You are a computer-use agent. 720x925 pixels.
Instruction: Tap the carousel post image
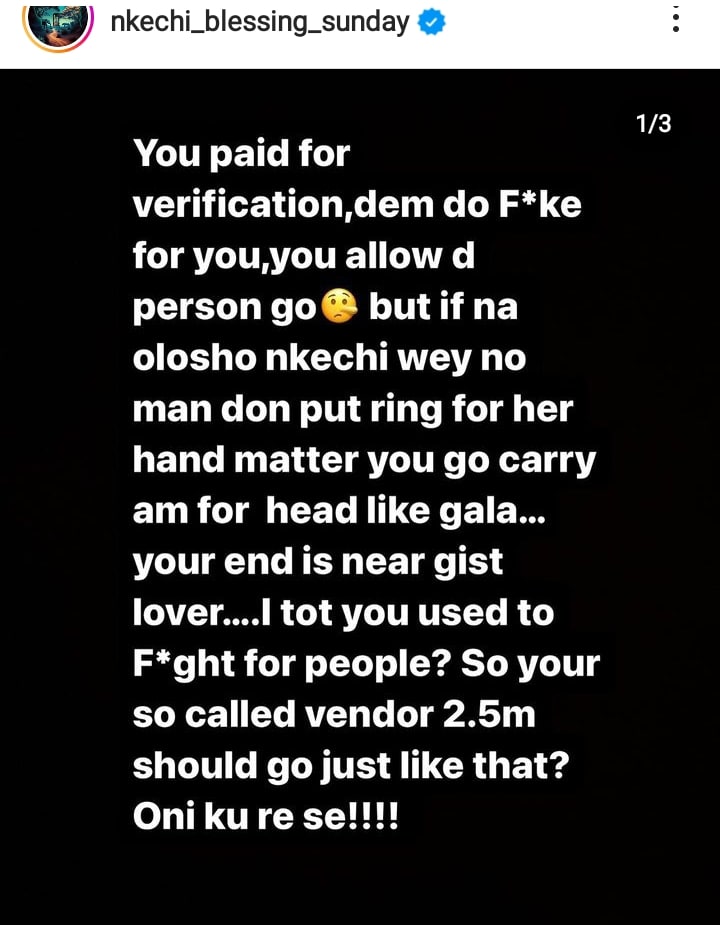coord(360,496)
